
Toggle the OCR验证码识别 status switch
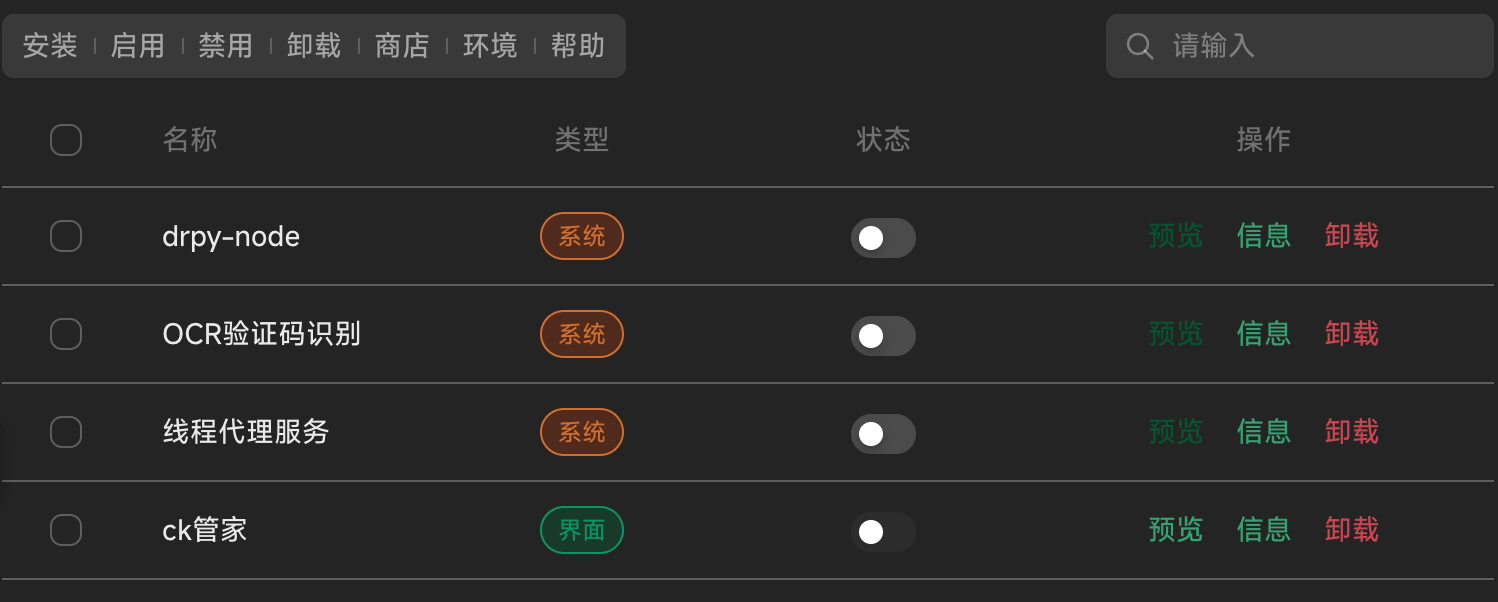(883, 336)
